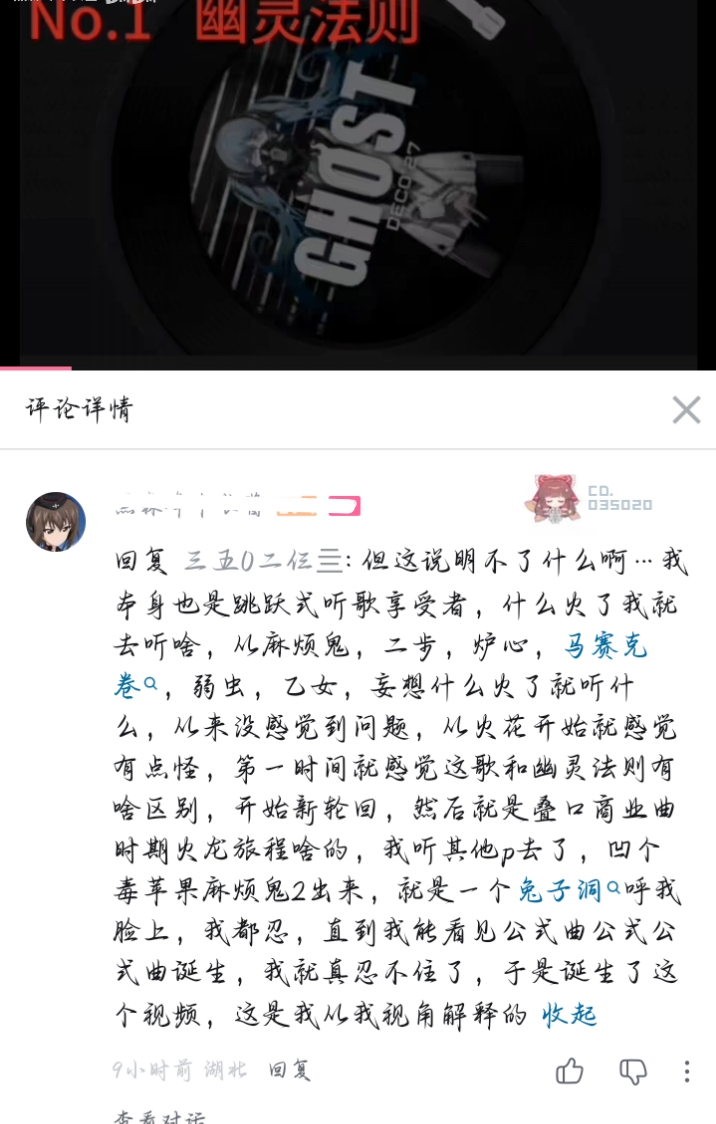
Task: Dislike this comment with thumbs down
Action: point(633,1071)
